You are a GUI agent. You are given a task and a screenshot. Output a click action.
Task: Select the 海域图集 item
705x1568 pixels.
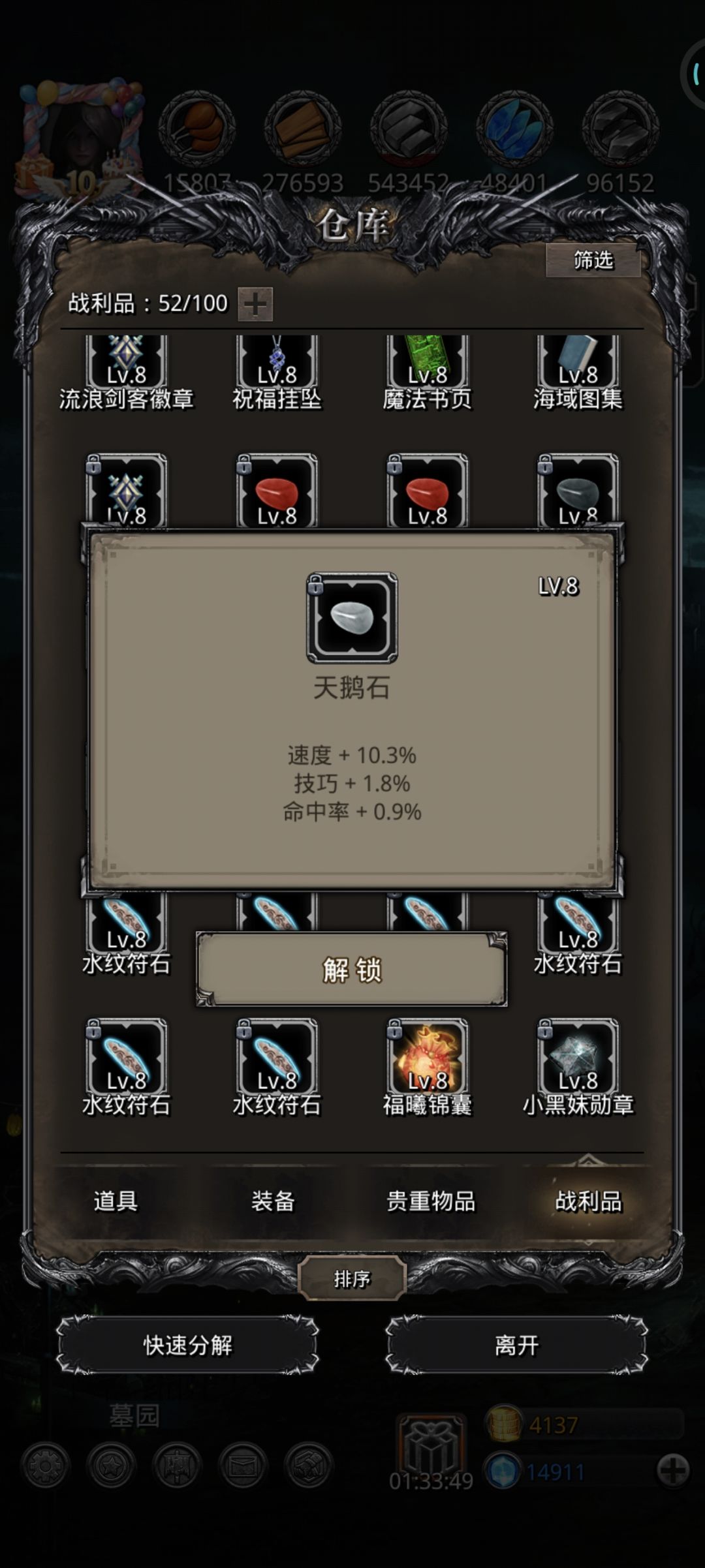pyautogui.click(x=578, y=372)
